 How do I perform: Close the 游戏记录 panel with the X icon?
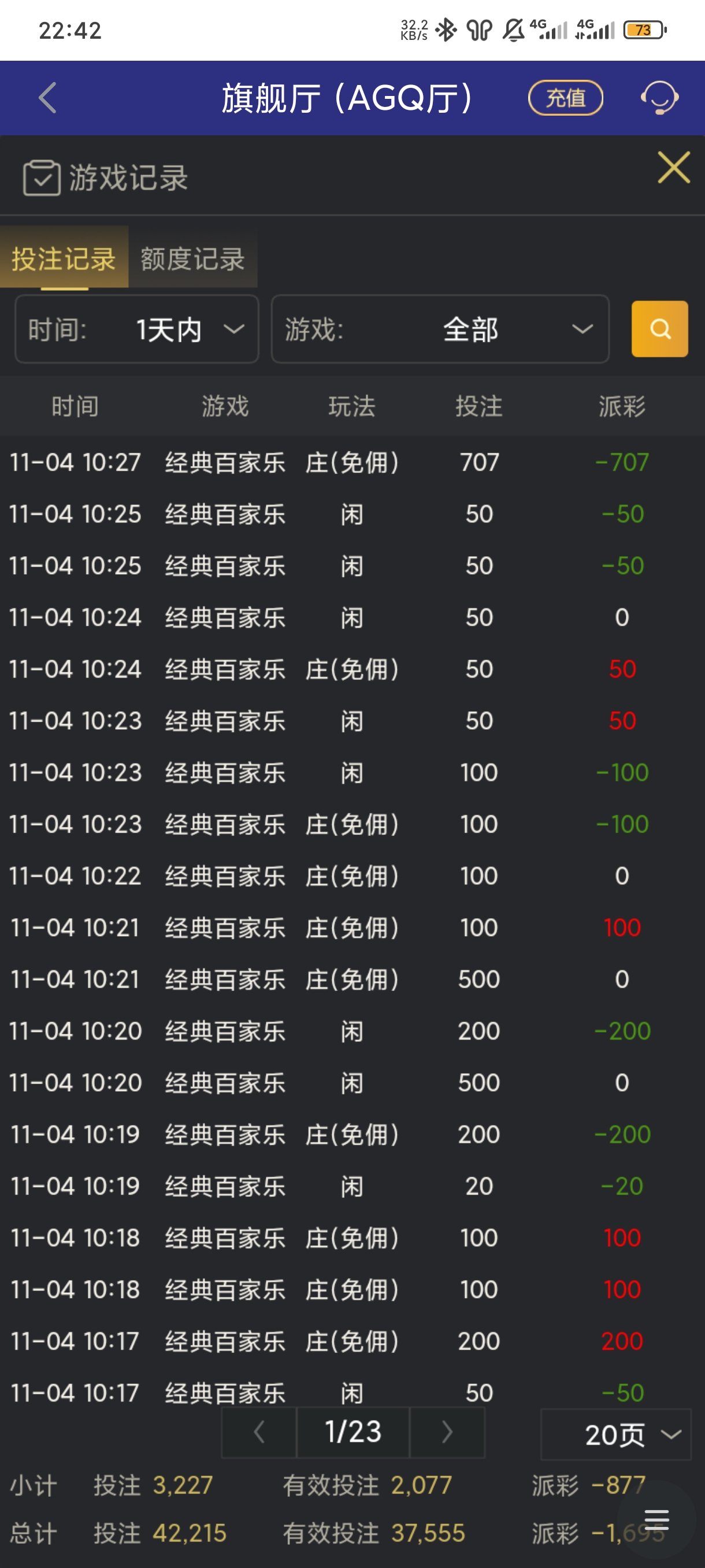(x=673, y=169)
